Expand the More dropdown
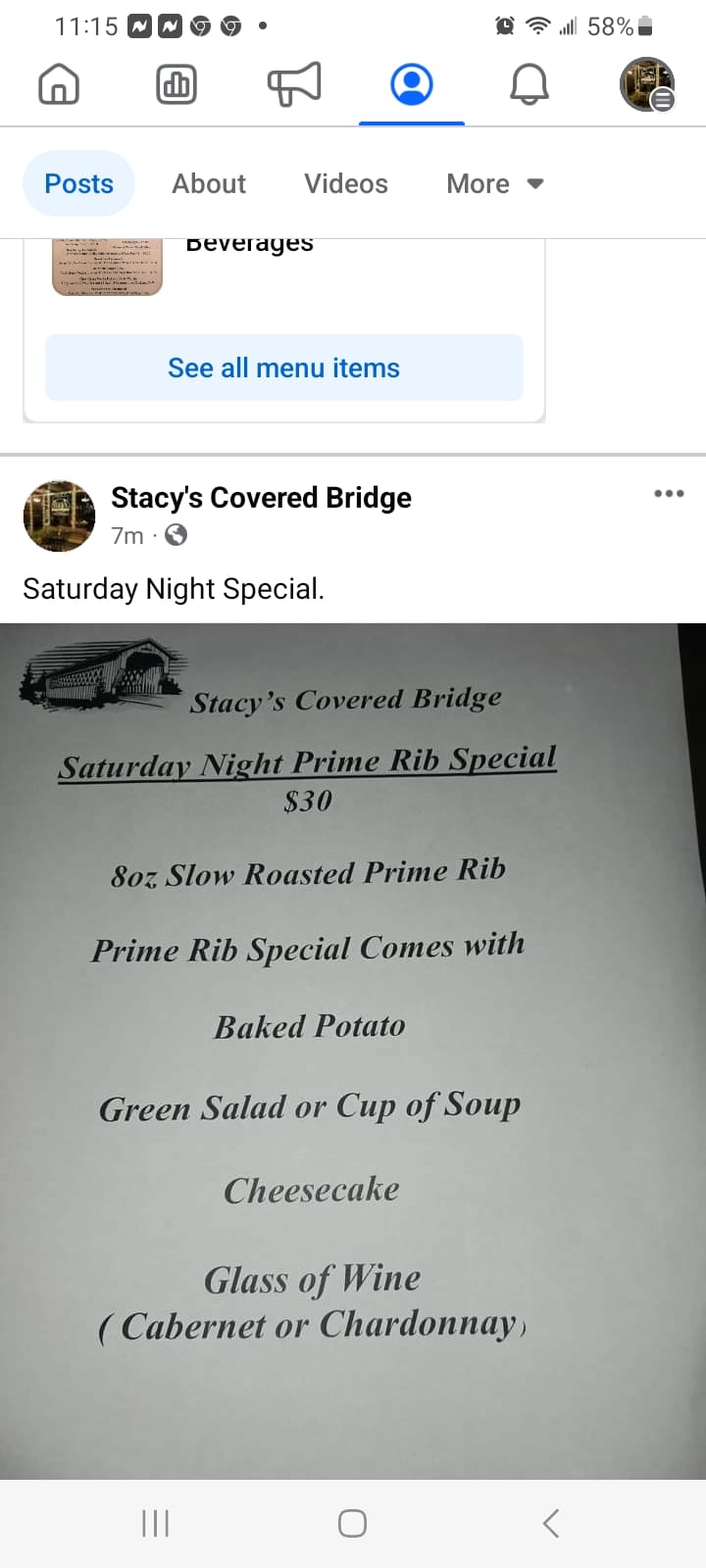 (494, 183)
